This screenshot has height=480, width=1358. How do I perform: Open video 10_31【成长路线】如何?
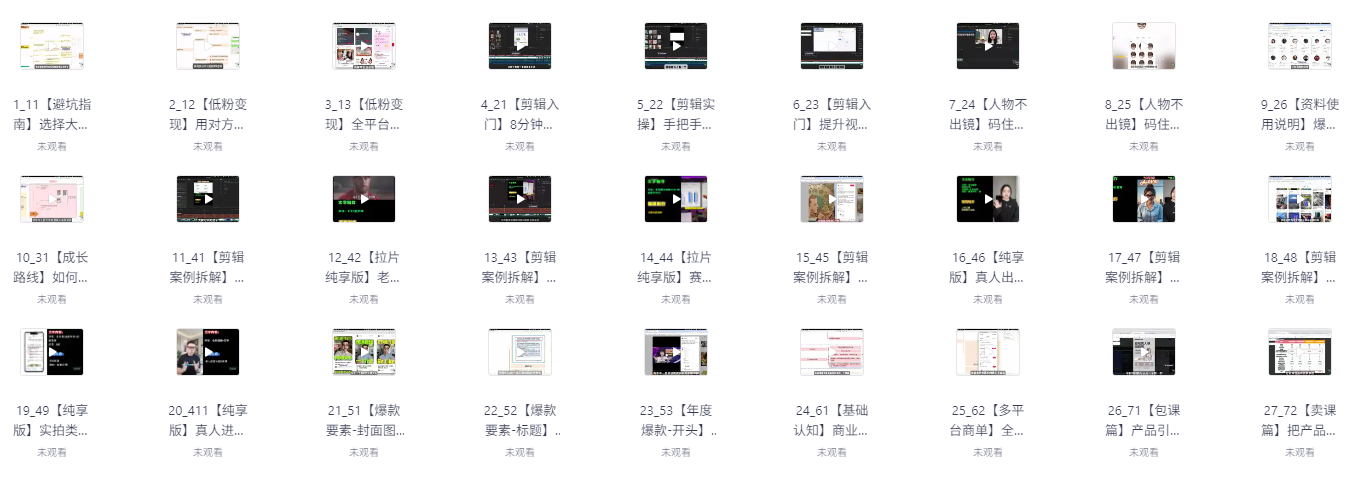[52, 199]
